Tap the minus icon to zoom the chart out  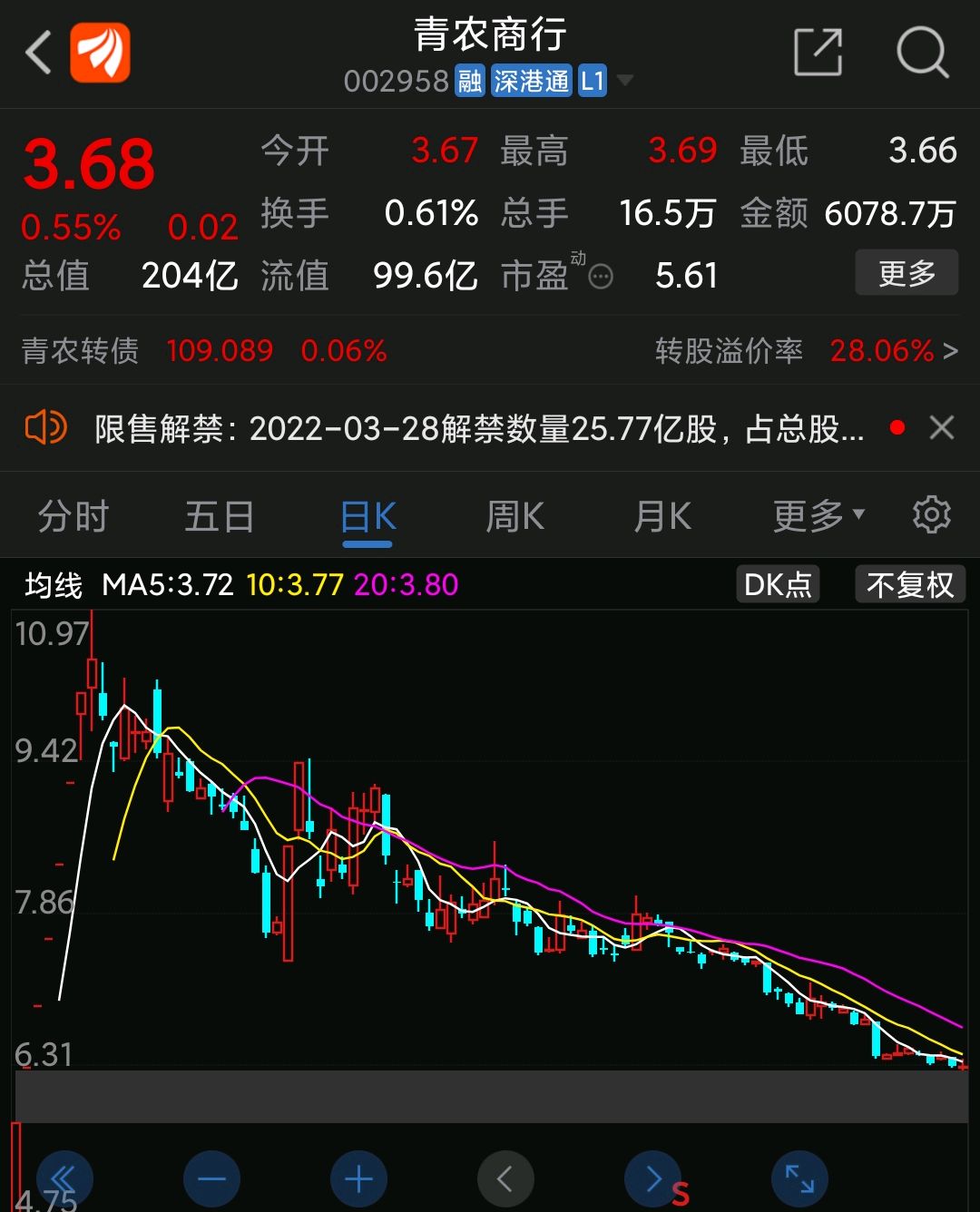point(211,1178)
